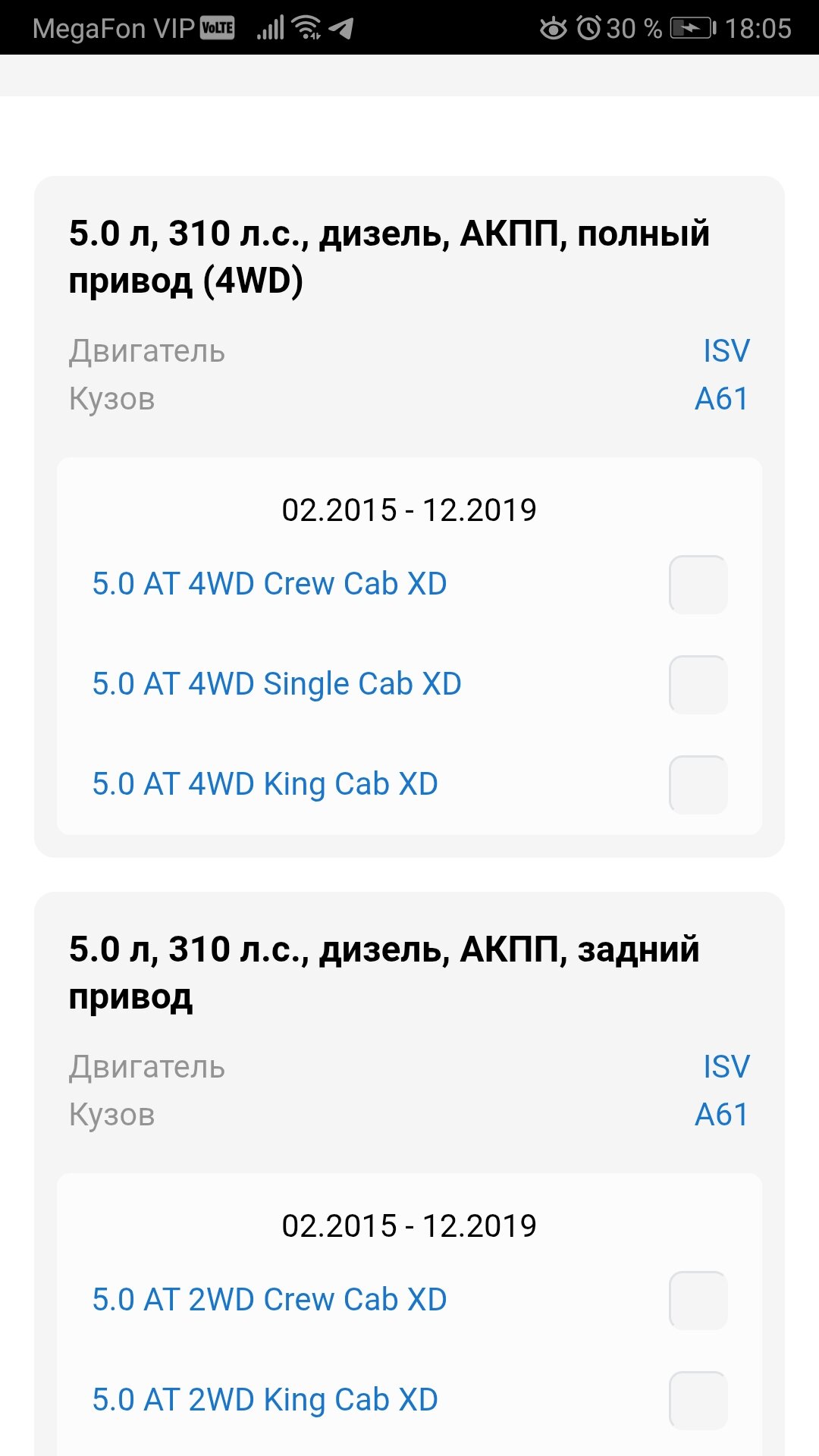The height and width of the screenshot is (1456, 819).
Task: Open the 5.0 AT 4WD Single Cab XD link
Action: point(277,684)
